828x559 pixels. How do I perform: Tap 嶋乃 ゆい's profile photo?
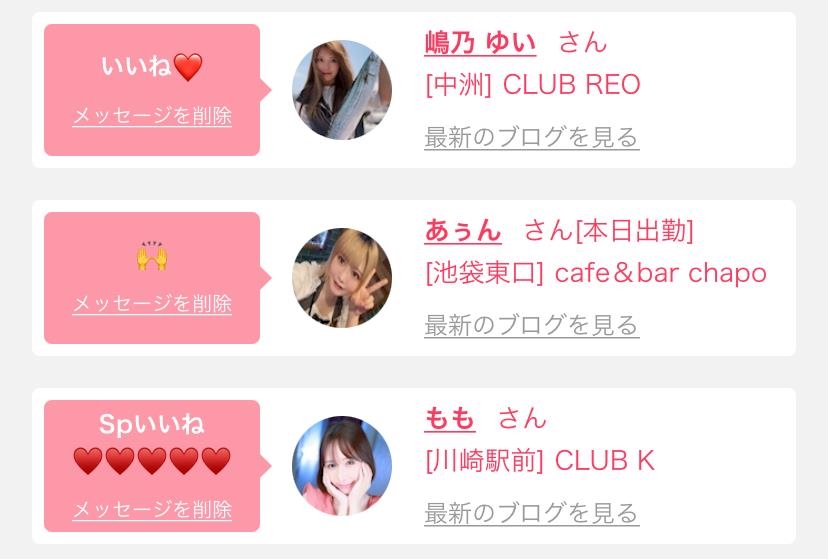pyautogui.click(x=341, y=90)
